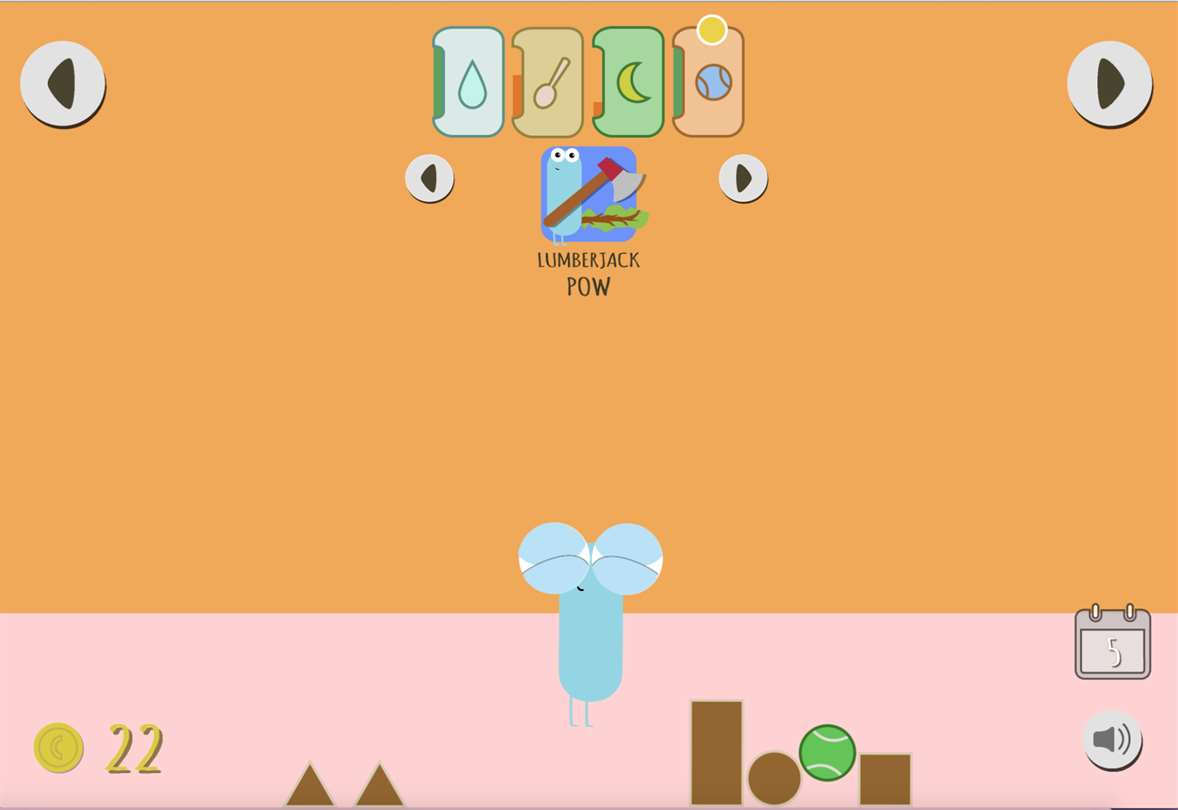Show next activity after Lumberjack Pow
Viewport: 1178px width, 810px height.
point(743,178)
